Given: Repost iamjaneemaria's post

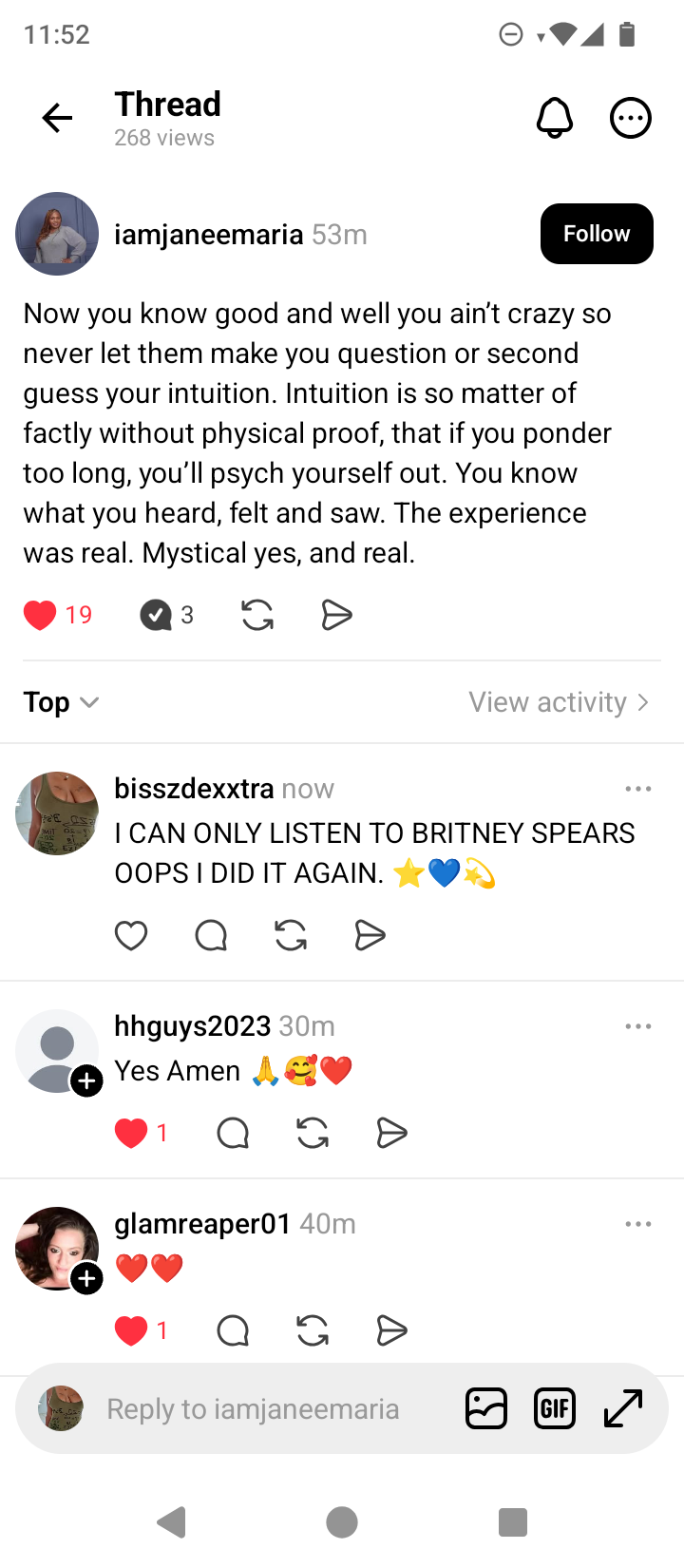Looking at the screenshot, I should (x=257, y=616).
